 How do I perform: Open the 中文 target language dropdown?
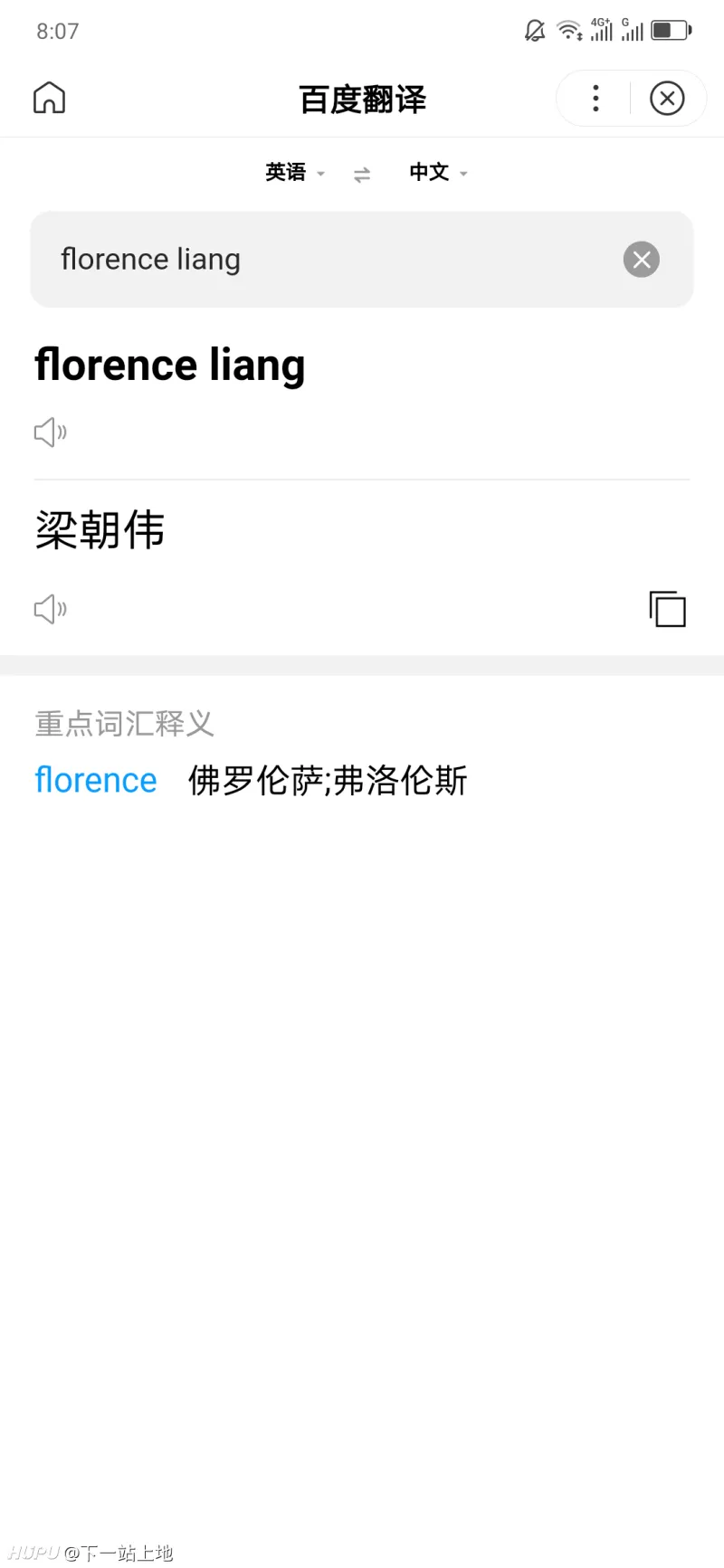tap(439, 172)
